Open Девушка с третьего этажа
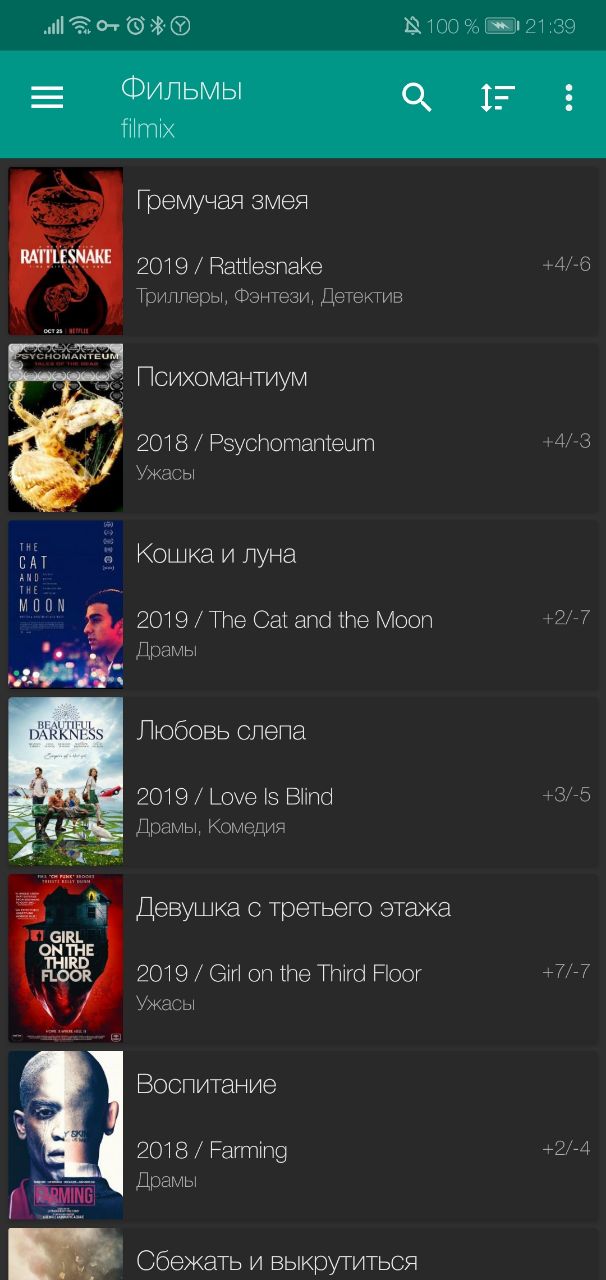The height and width of the screenshot is (1280, 606). (x=303, y=958)
